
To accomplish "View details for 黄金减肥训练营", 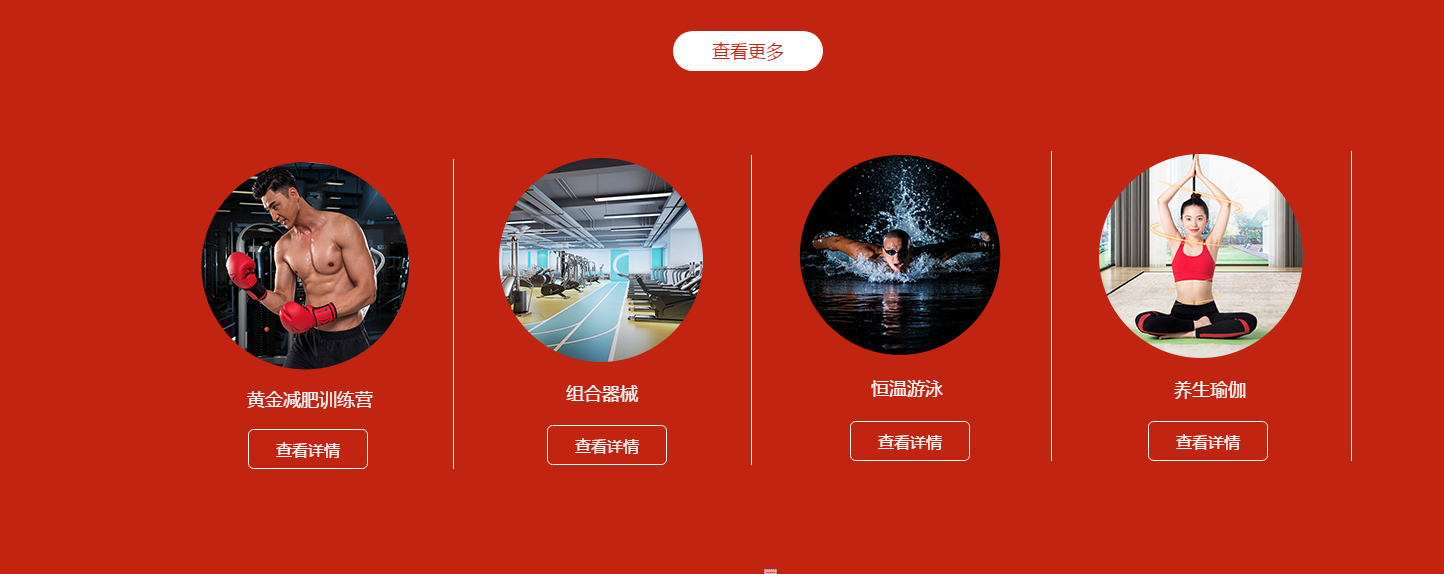I will (308, 449).
